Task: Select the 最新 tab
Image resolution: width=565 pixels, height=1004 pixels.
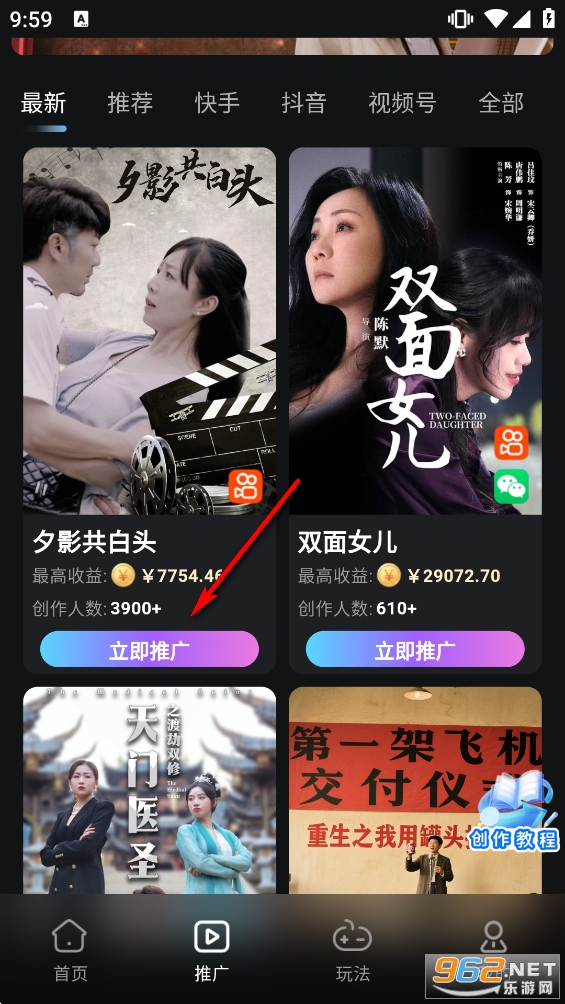Action: point(44,103)
